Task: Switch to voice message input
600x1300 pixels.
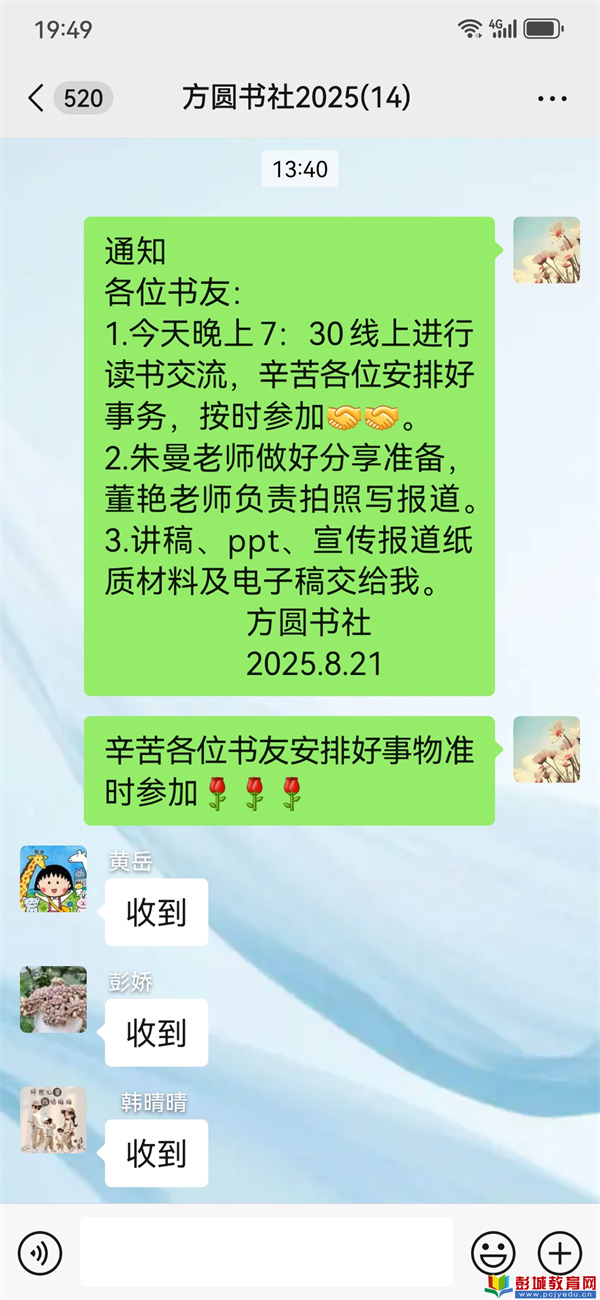Action: click(40, 1252)
